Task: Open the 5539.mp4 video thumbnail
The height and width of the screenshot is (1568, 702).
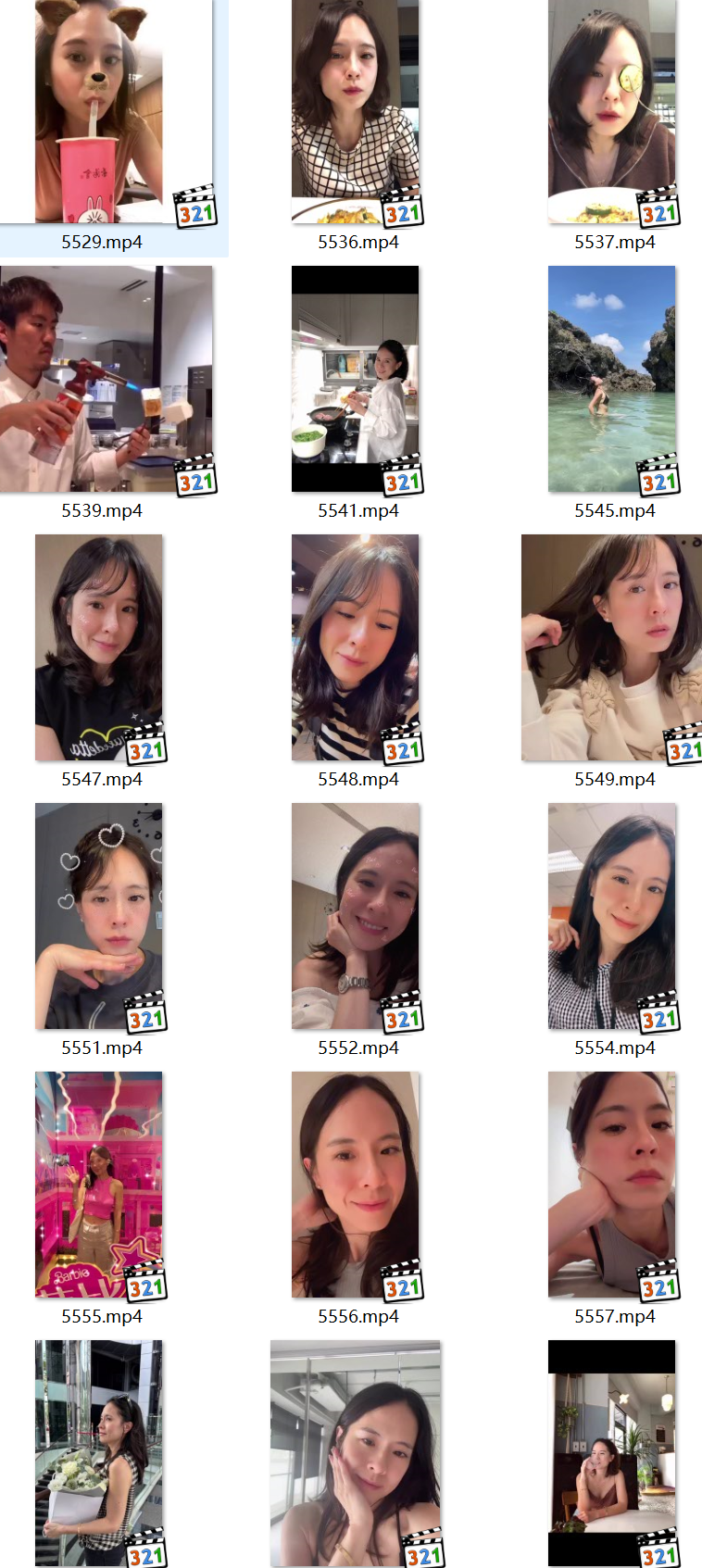Action: (x=106, y=379)
